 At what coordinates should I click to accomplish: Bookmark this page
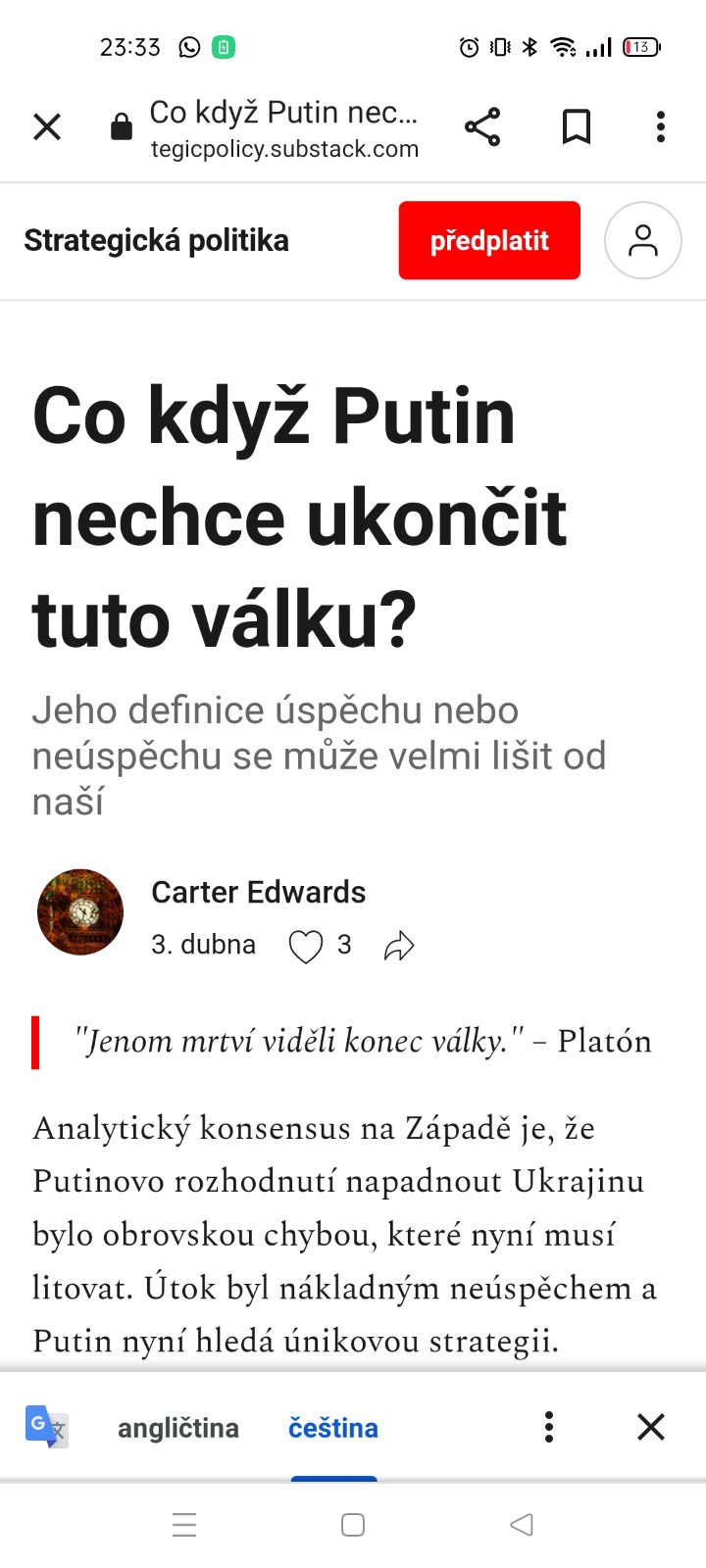click(x=577, y=127)
